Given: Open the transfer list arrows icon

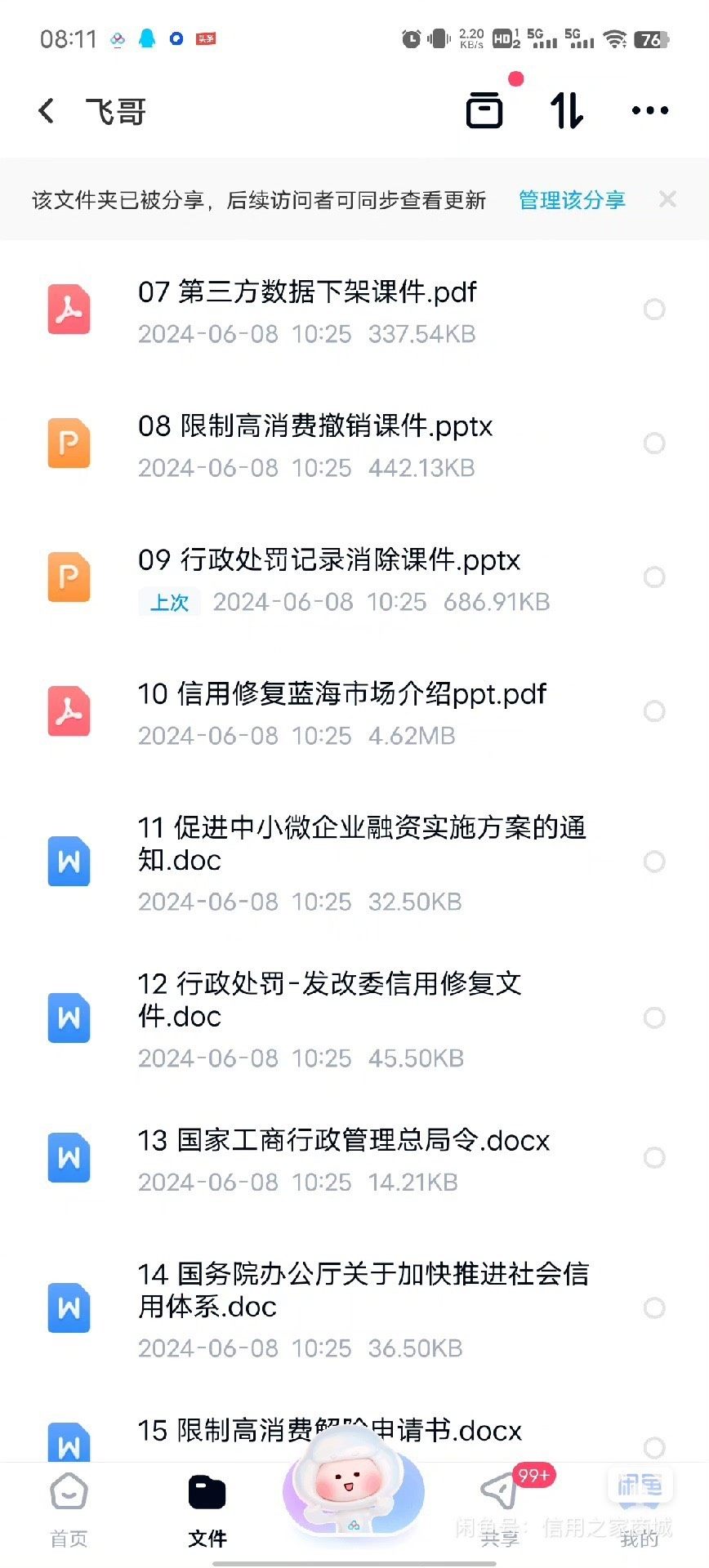Looking at the screenshot, I should click(x=567, y=111).
